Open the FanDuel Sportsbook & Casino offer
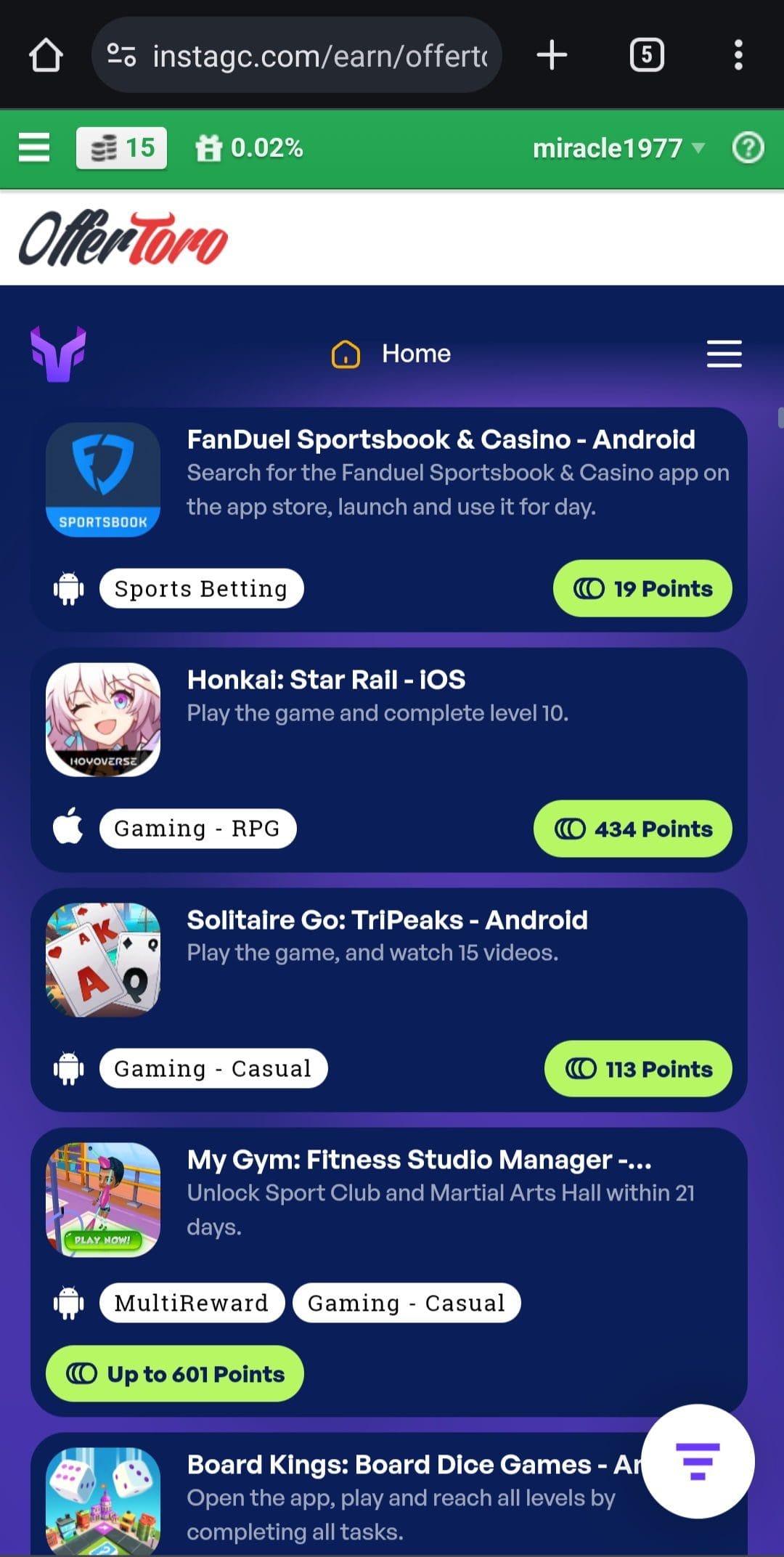The image size is (784, 1557). coord(389,519)
